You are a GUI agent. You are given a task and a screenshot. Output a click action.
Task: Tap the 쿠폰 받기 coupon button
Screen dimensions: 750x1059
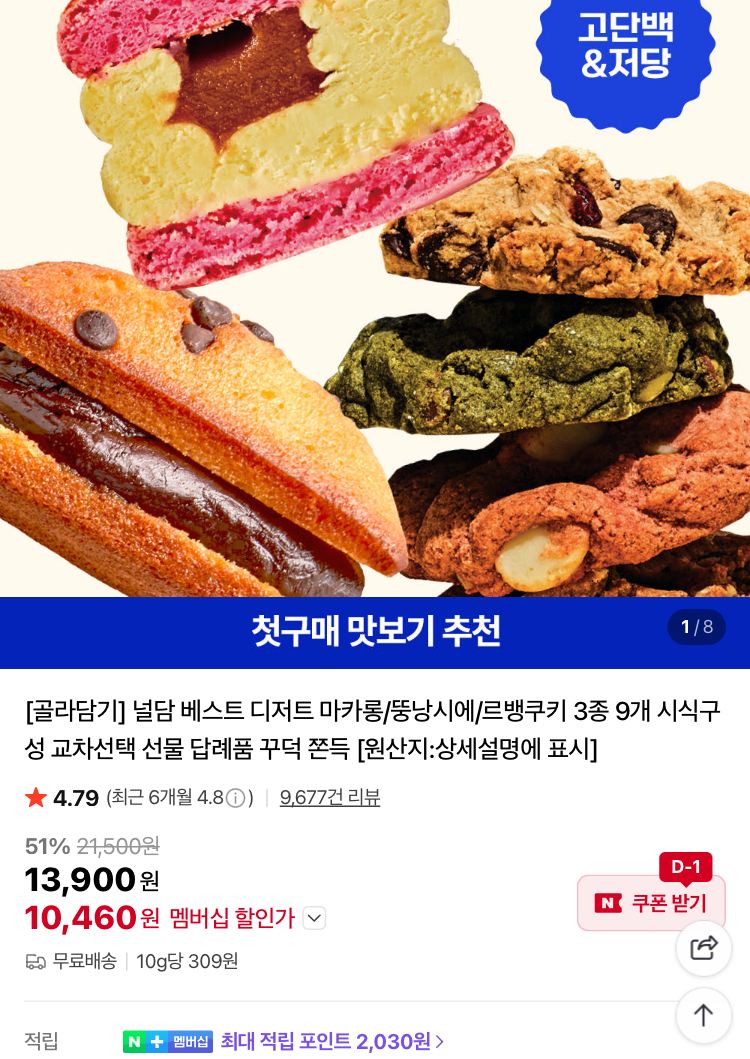click(x=651, y=902)
